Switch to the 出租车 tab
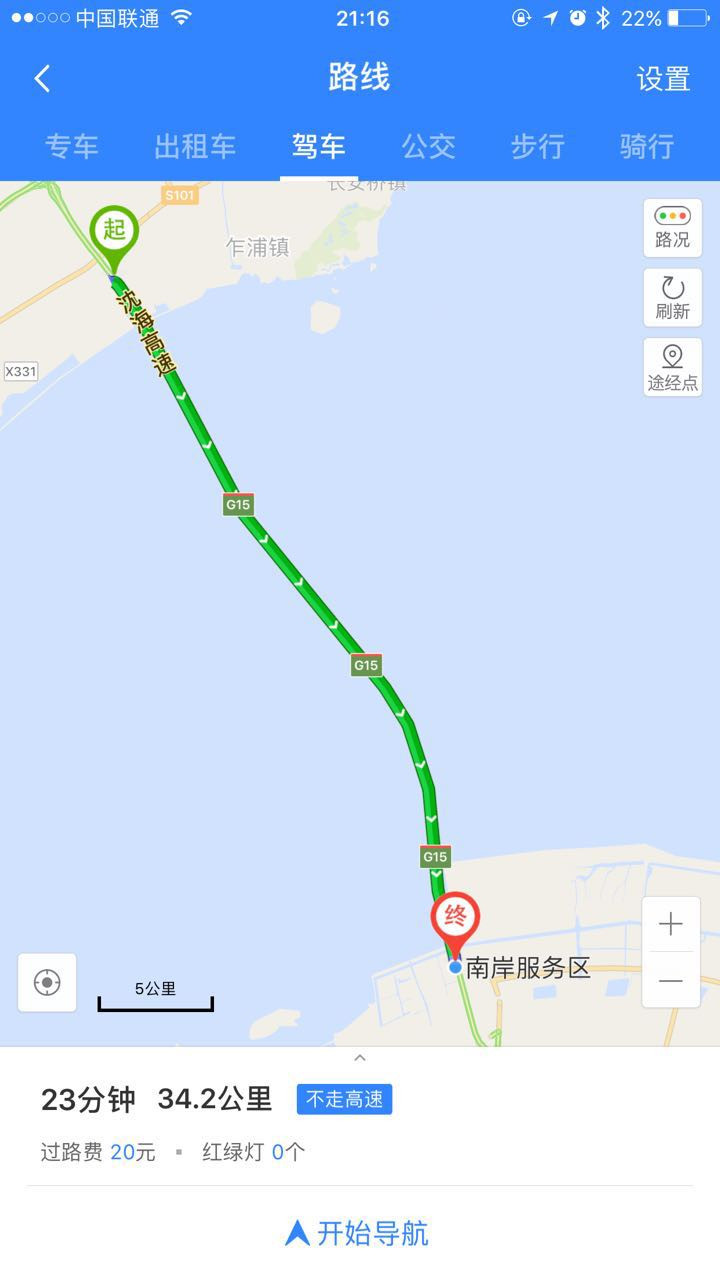This screenshot has height=1280, width=720. pos(195,146)
